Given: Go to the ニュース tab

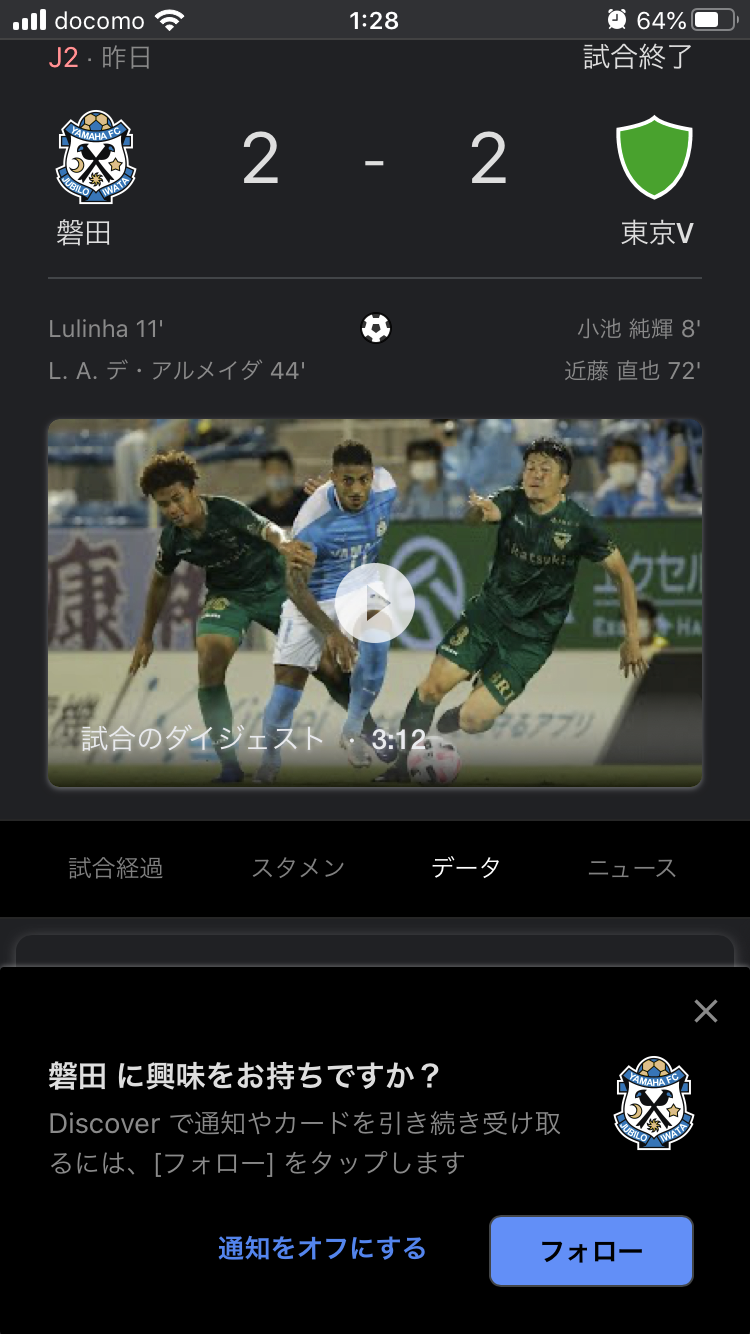Looking at the screenshot, I should coord(632,868).
